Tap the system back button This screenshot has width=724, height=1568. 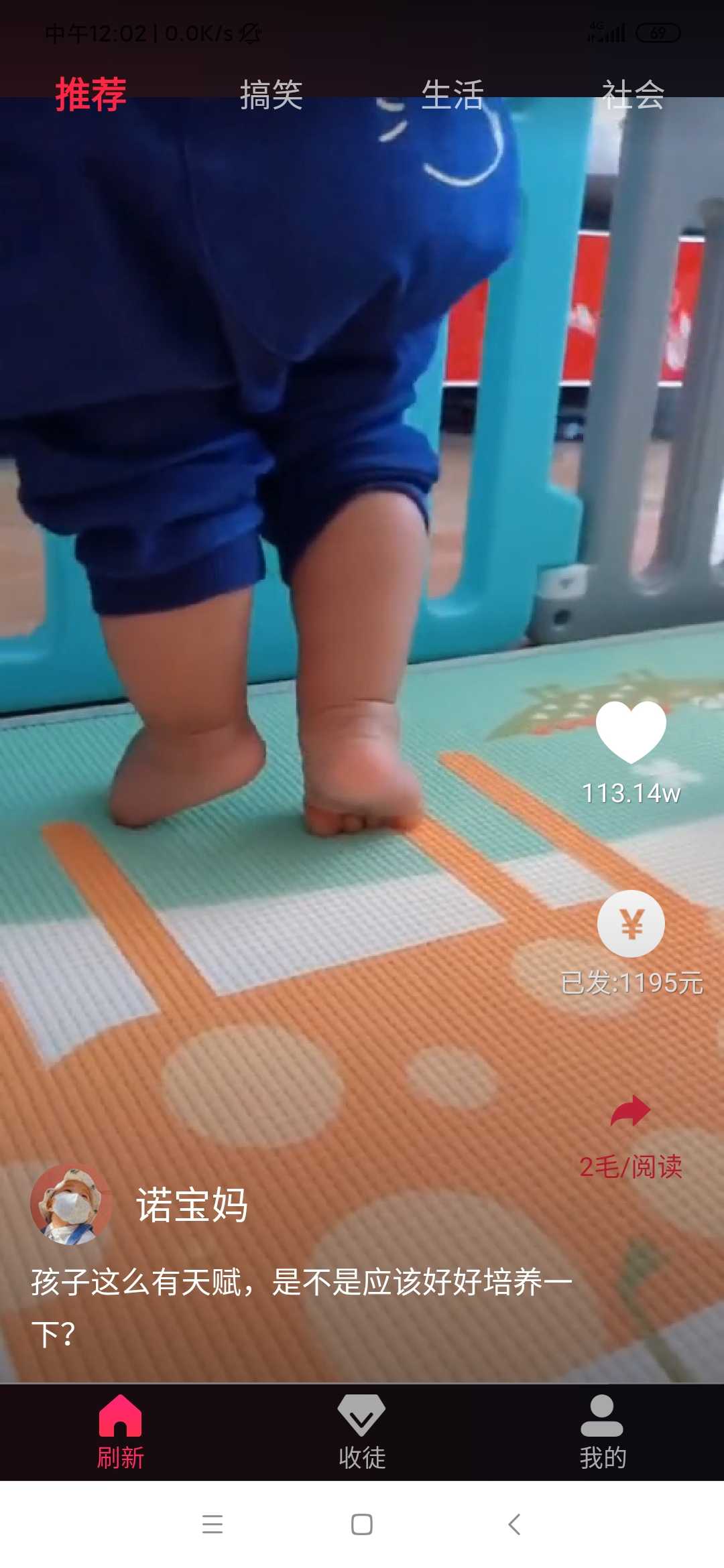pos(514,1524)
